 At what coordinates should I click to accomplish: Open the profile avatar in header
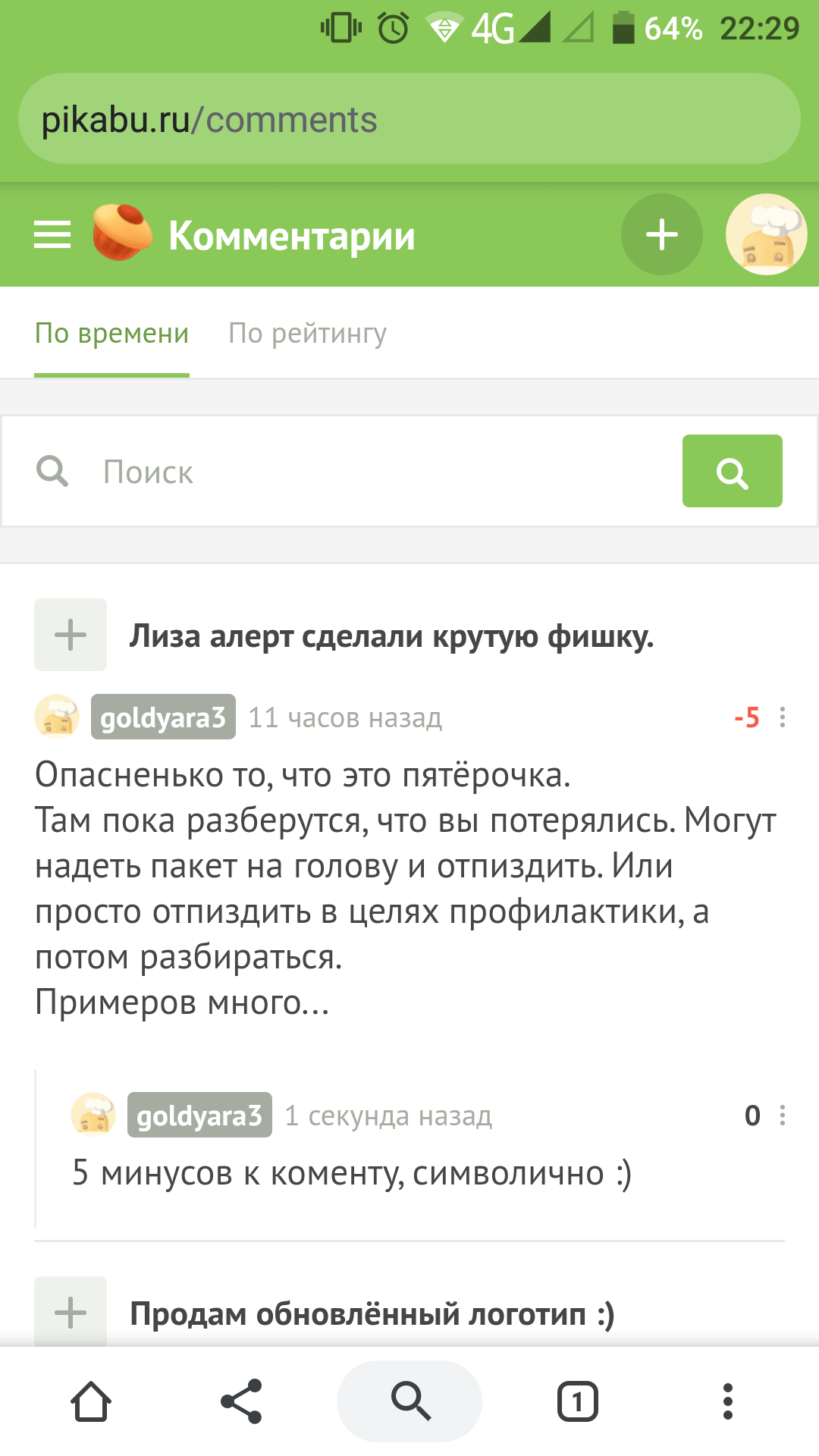(766, 234)
